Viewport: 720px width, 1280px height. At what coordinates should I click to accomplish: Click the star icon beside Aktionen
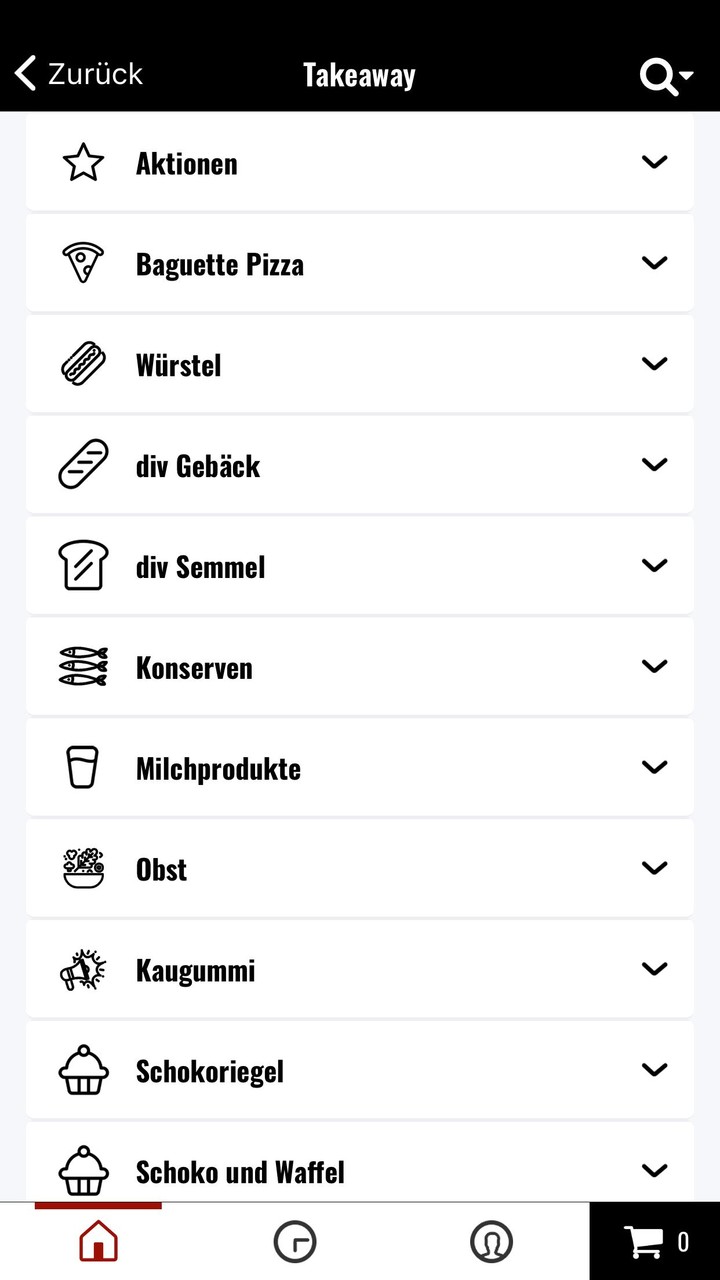click(x=83, y=161)
